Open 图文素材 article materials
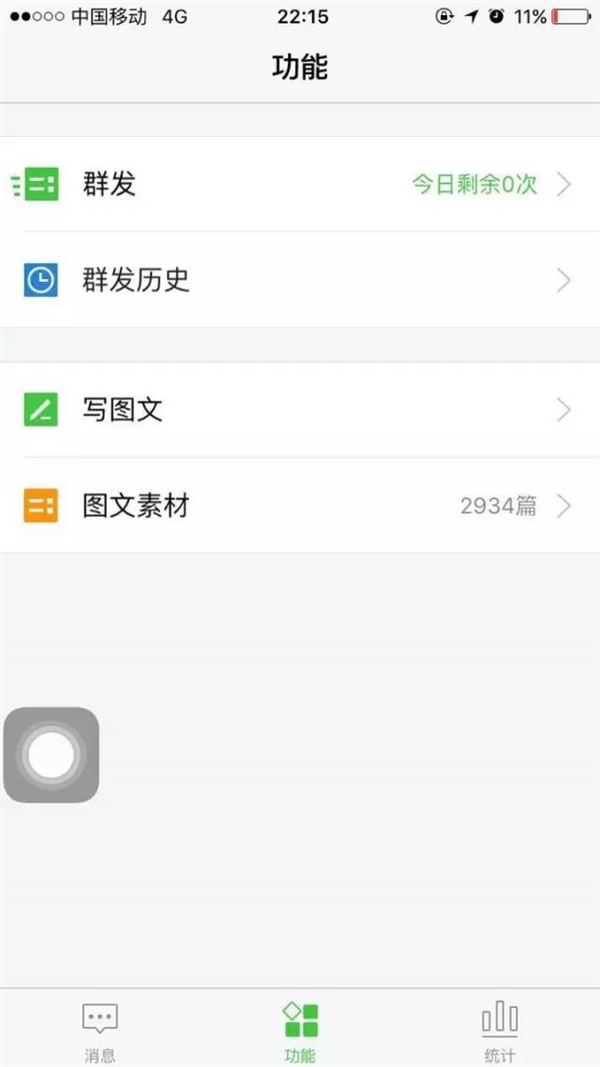600x1067 pixels. tap(300, 506)
